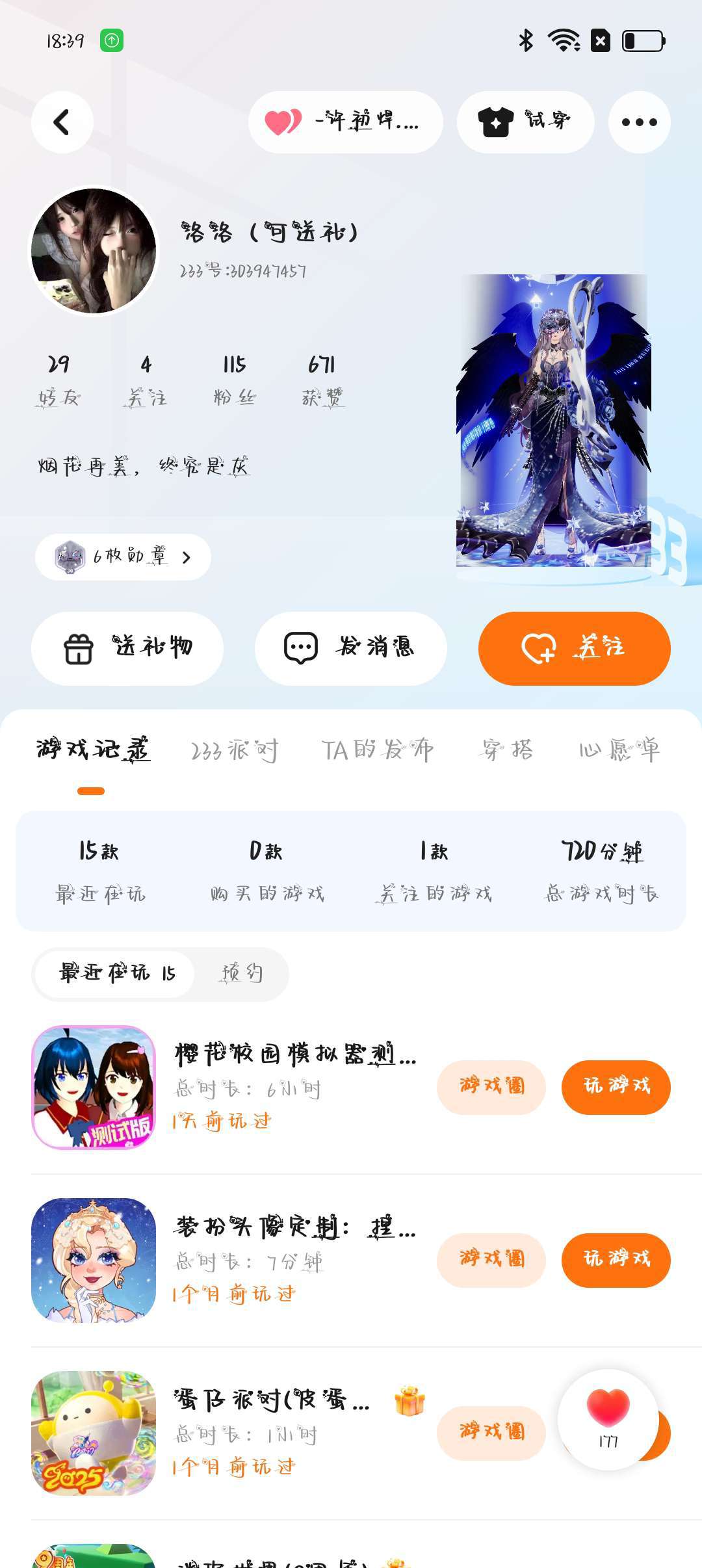The height and width of the screenshot is (1568, 702).
Task: Open the heart couple chip at top
Action: 346,122
